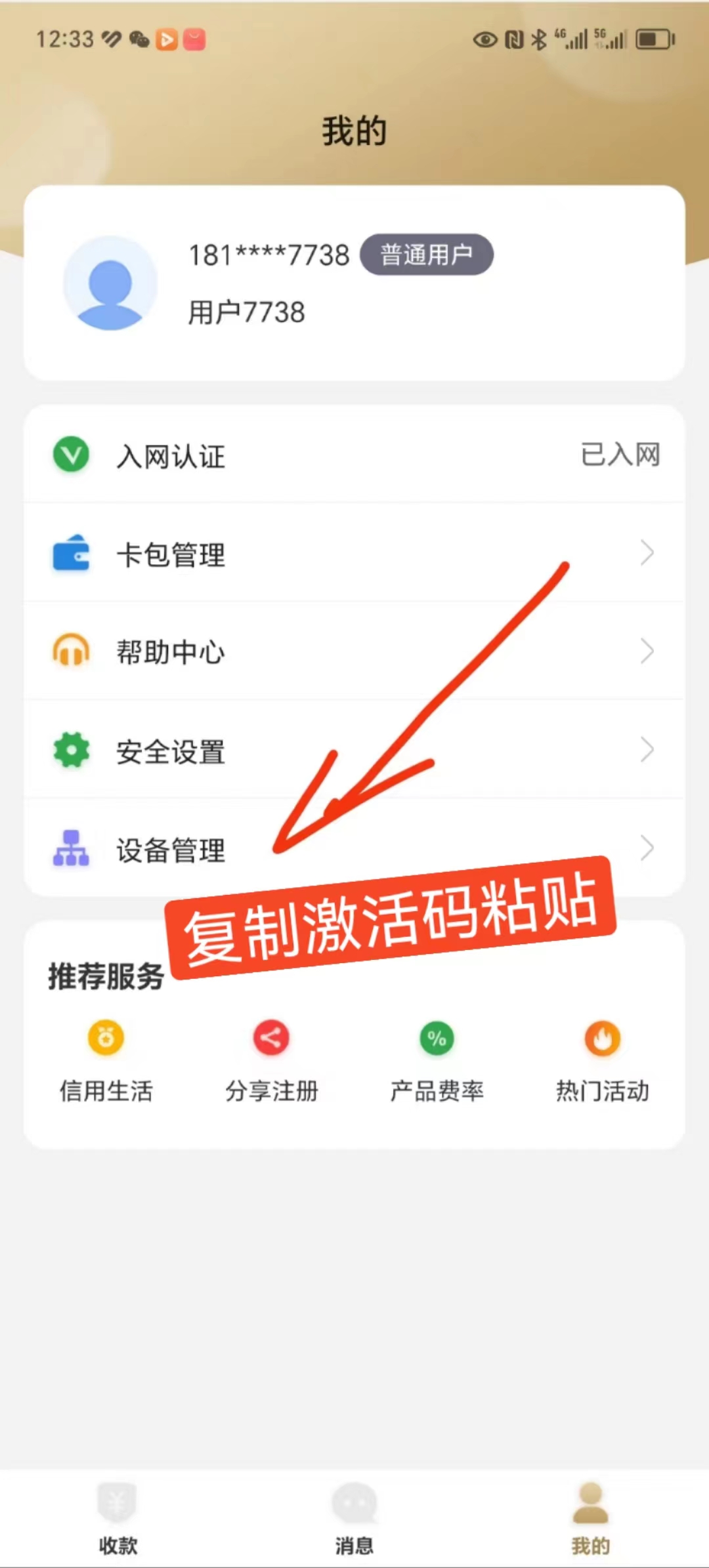Image resolution: width=709 pixels, height=1568 pixels.
Task: Select the orange headset icon for 帮助中心
Action: click(72, 651)
